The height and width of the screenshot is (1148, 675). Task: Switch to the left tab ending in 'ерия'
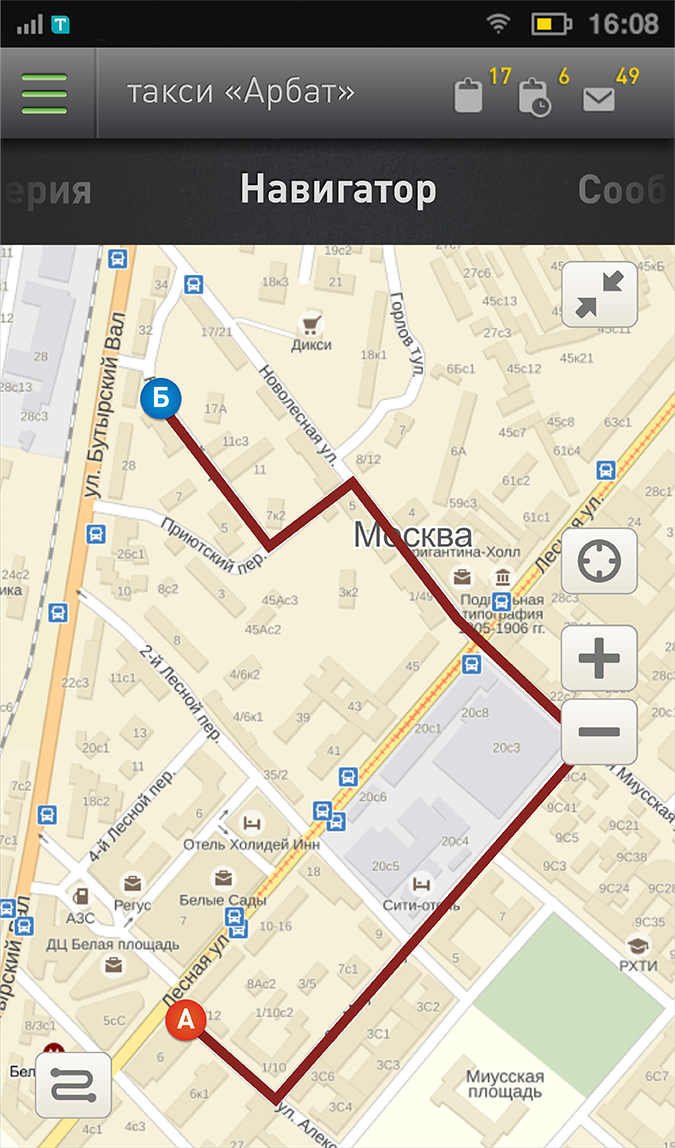[x=46, y=191]
